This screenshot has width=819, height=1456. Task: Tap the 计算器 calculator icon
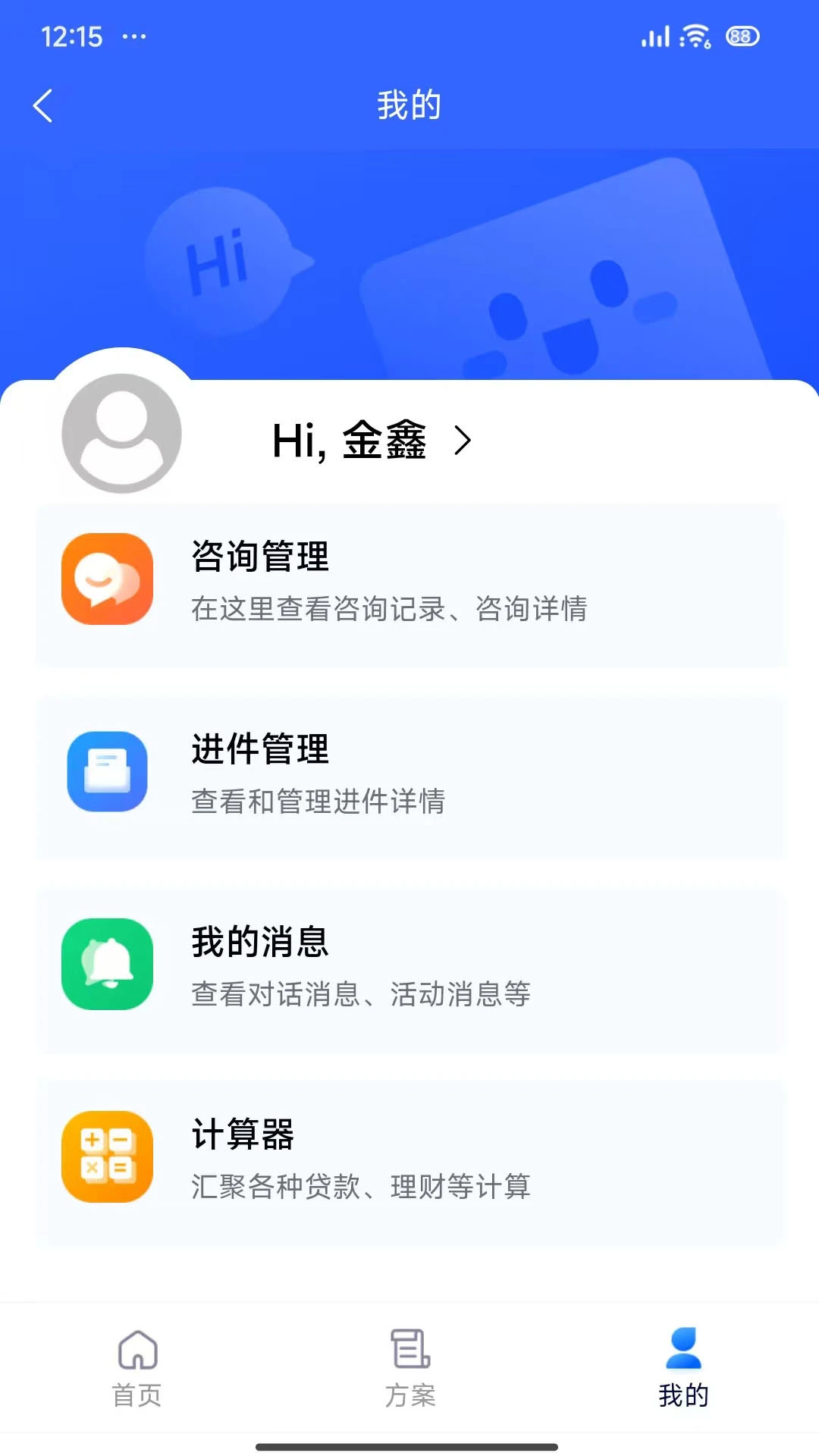[x=107, y=1156]
